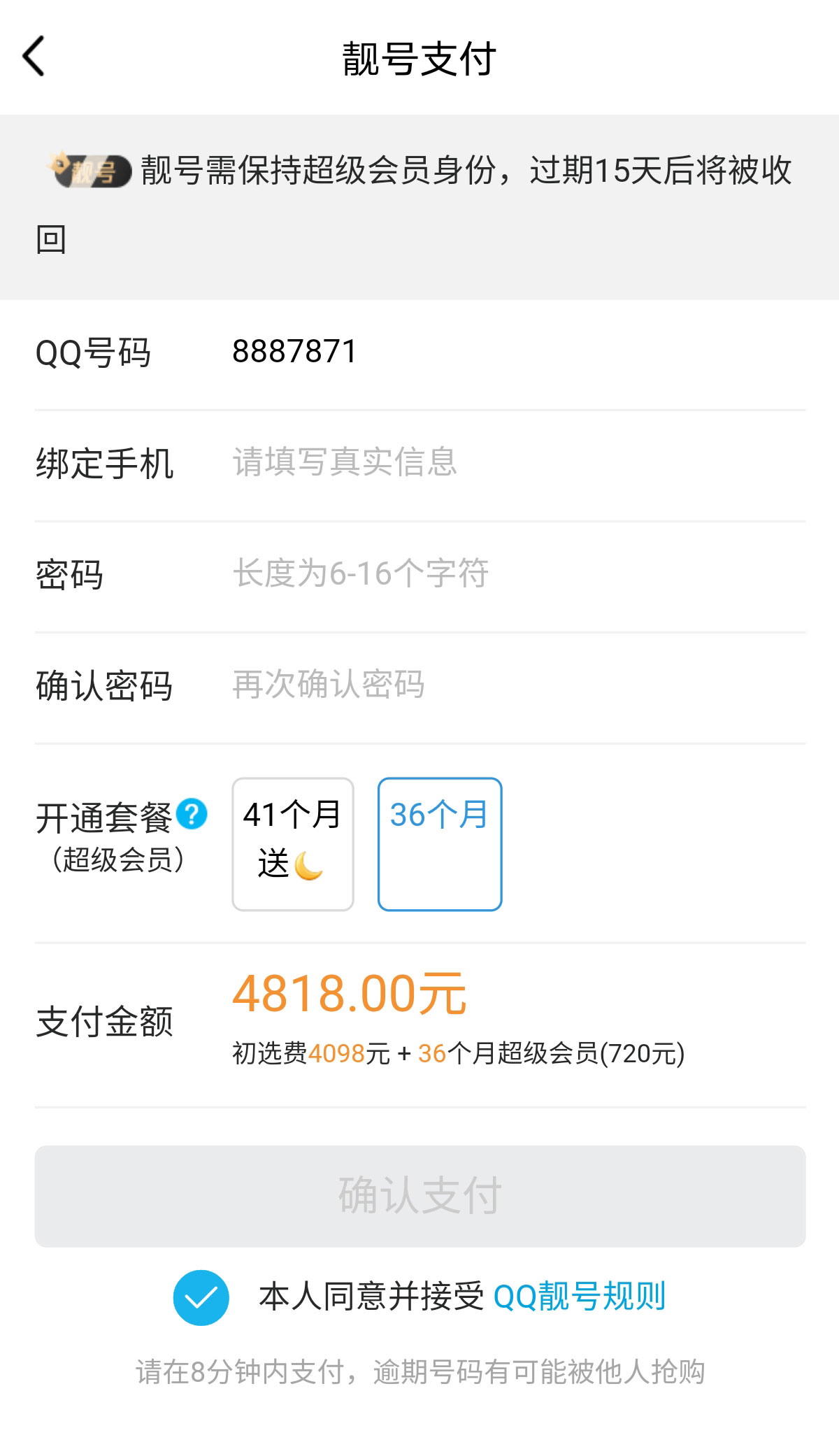
Task: Select the 36个月 package option
Action: point(440,841)
